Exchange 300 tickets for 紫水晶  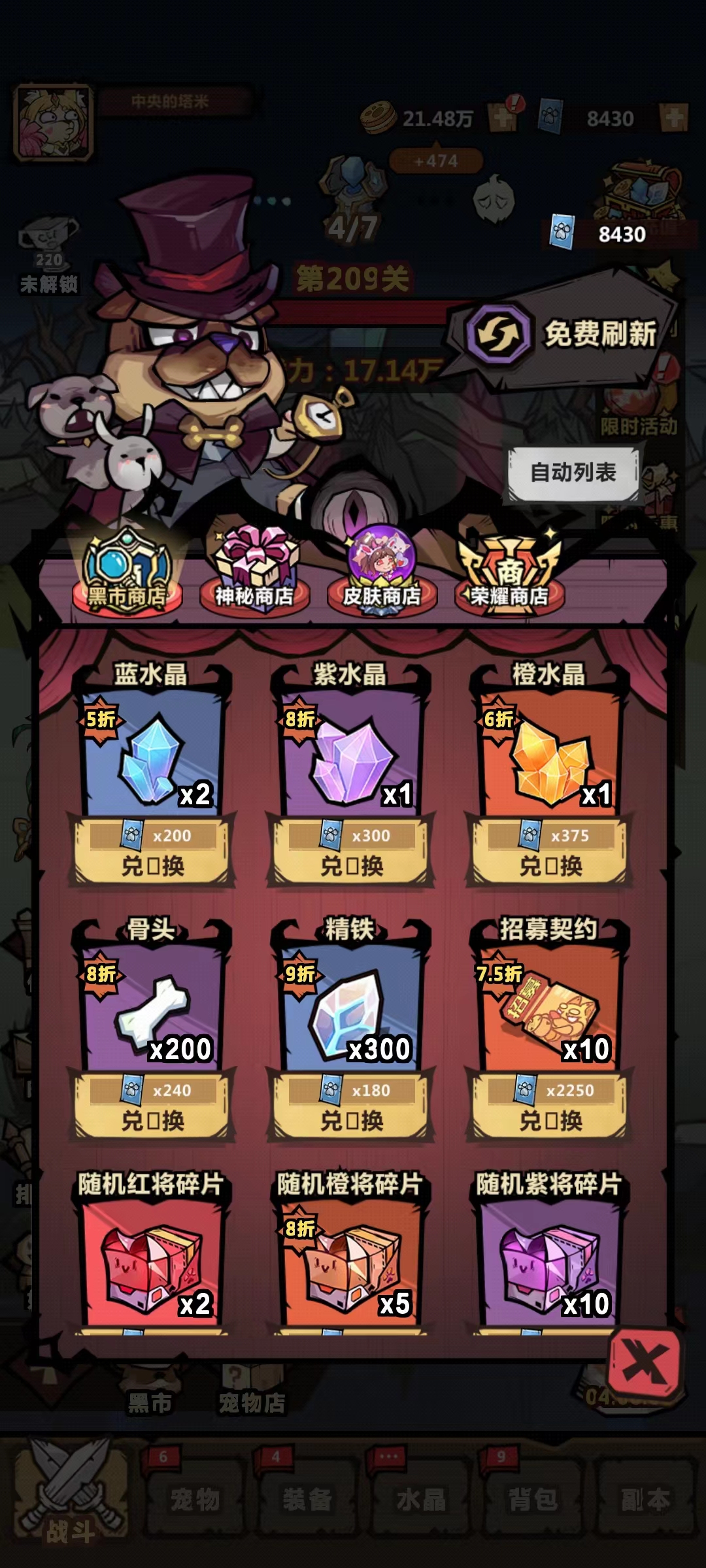coord(352,853)
